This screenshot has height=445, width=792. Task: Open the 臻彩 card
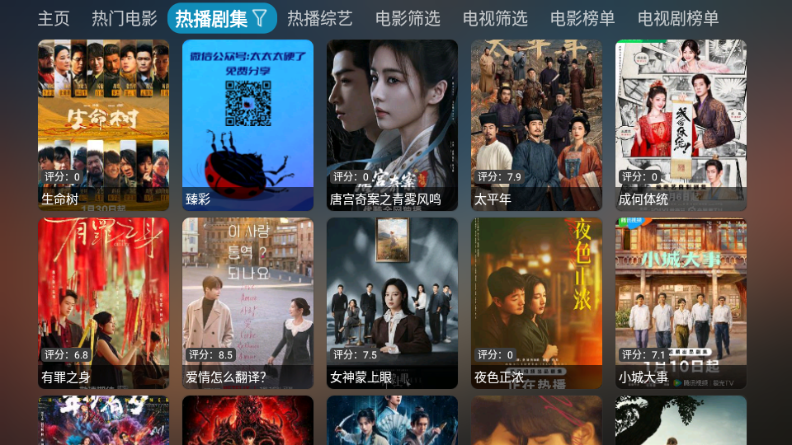click(247, 124)
